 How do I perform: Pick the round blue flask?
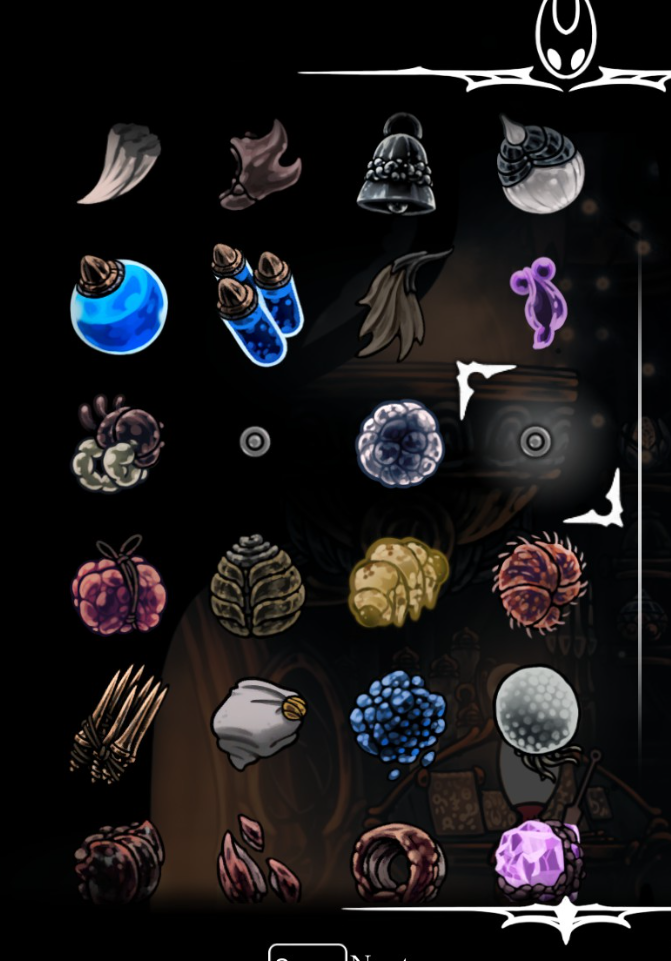coord(118,304)
